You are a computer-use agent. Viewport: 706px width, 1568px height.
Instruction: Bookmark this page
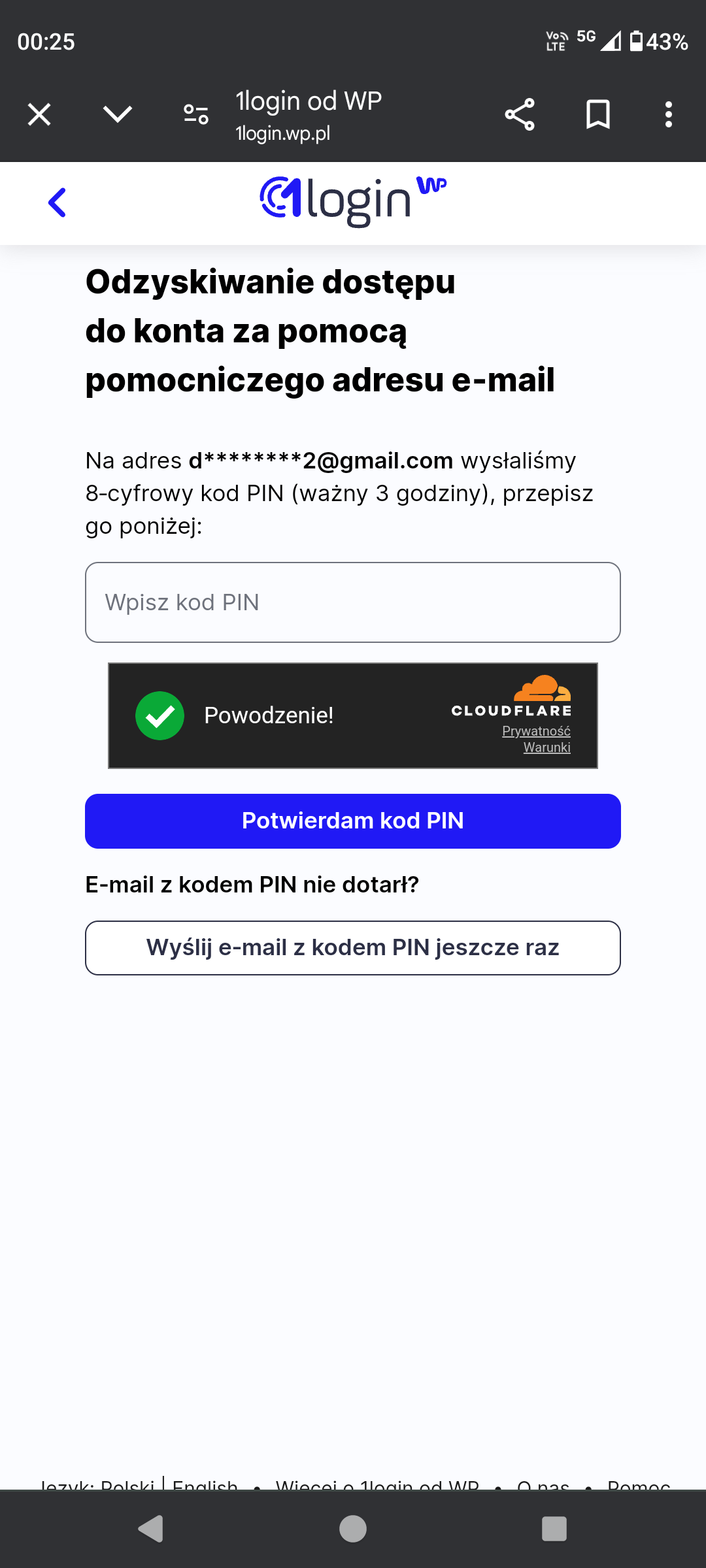(x=597, y=115)
